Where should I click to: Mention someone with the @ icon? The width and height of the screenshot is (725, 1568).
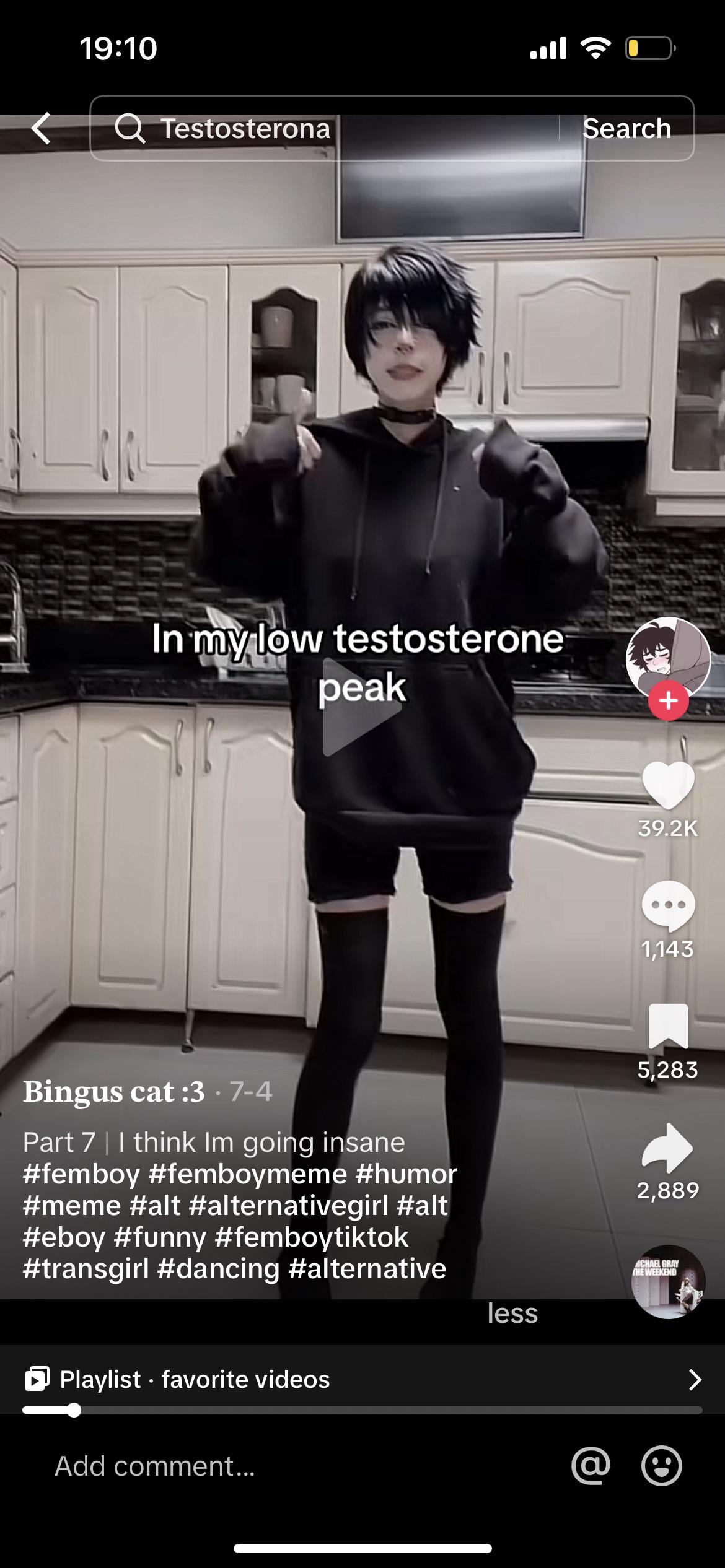click(591, 1466)
